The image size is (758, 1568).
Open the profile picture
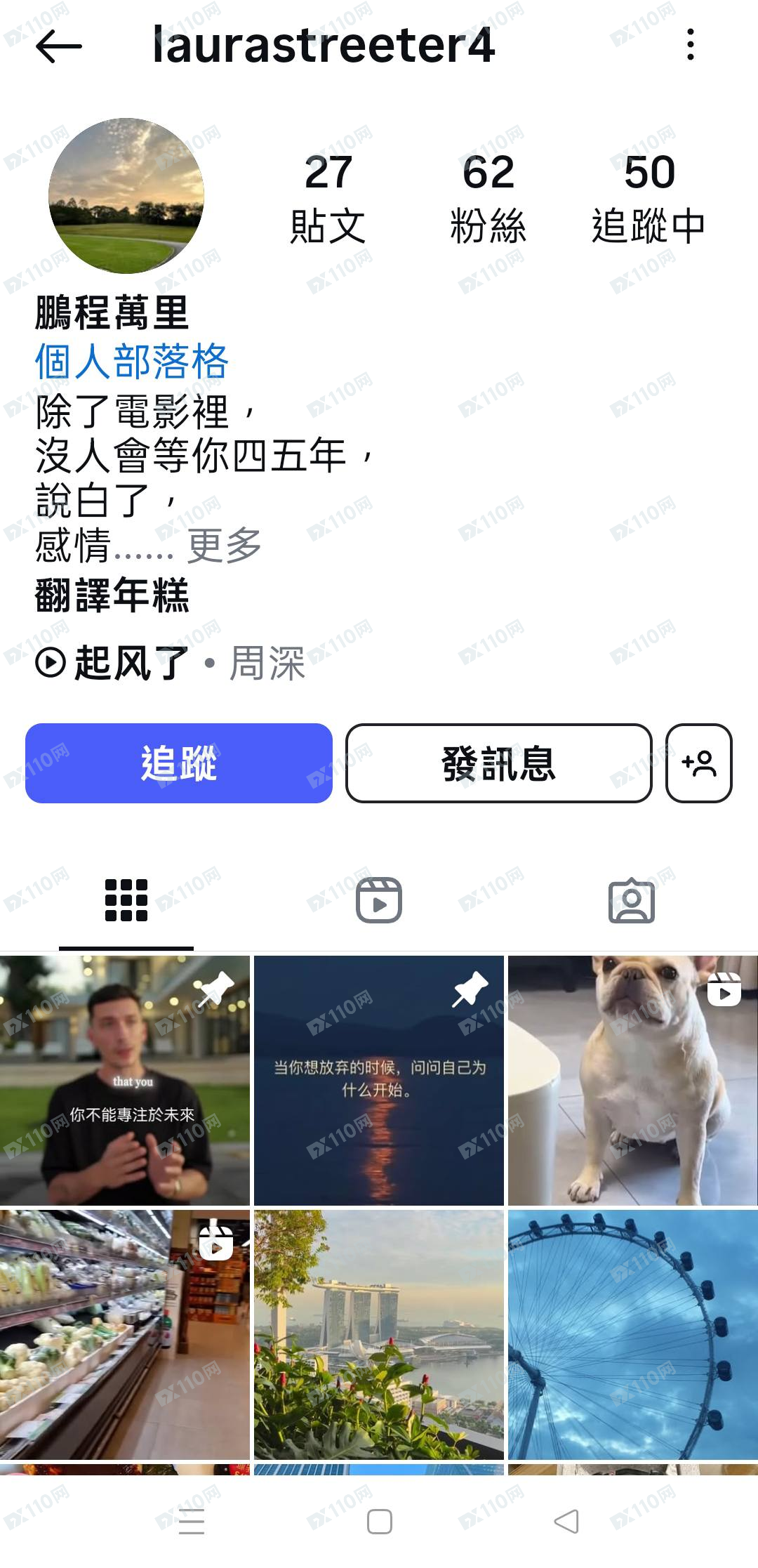coord(126,196)
